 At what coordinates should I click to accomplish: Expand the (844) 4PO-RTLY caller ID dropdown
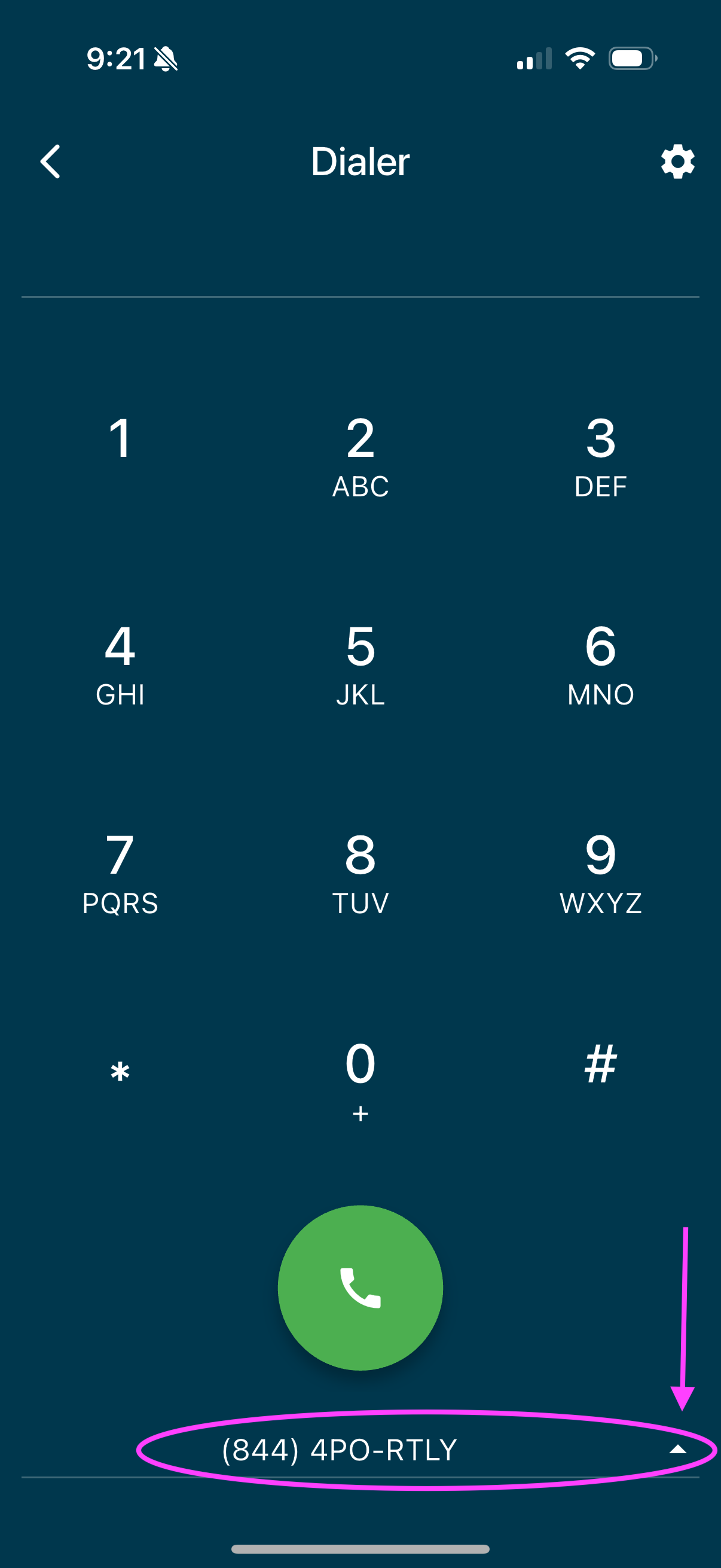point(677,1450)
